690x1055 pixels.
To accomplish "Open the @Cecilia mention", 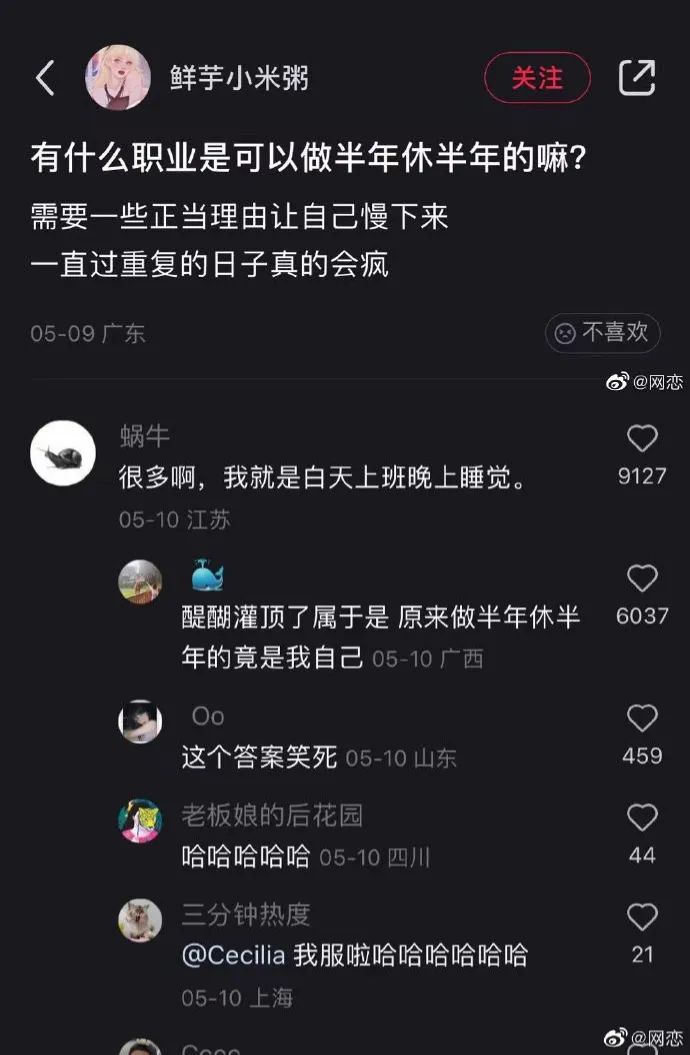I will pyautogui.click(x=234, y=955).
